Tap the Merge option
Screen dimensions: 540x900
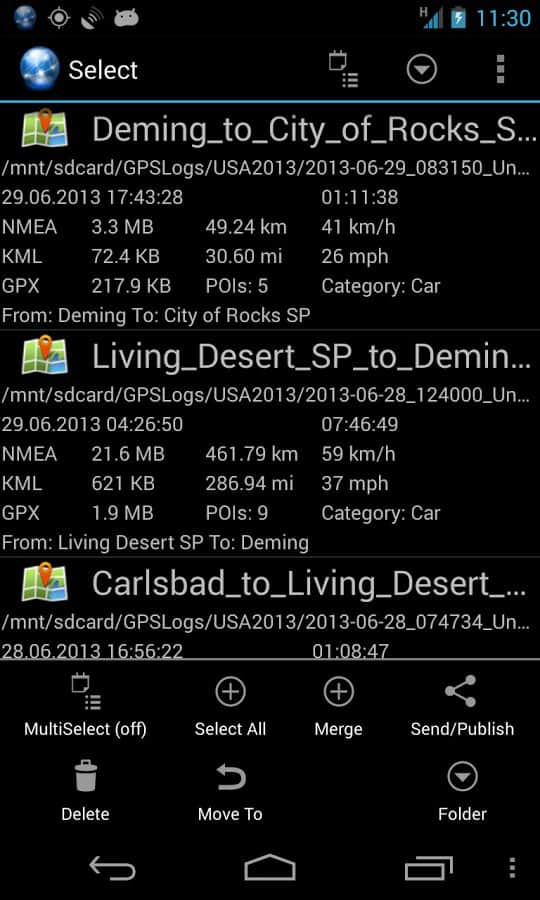339,706
